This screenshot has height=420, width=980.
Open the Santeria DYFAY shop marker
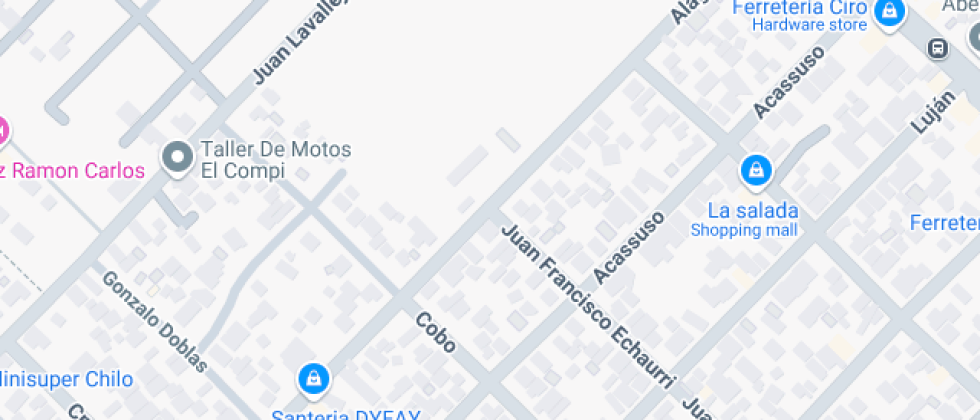314,379
